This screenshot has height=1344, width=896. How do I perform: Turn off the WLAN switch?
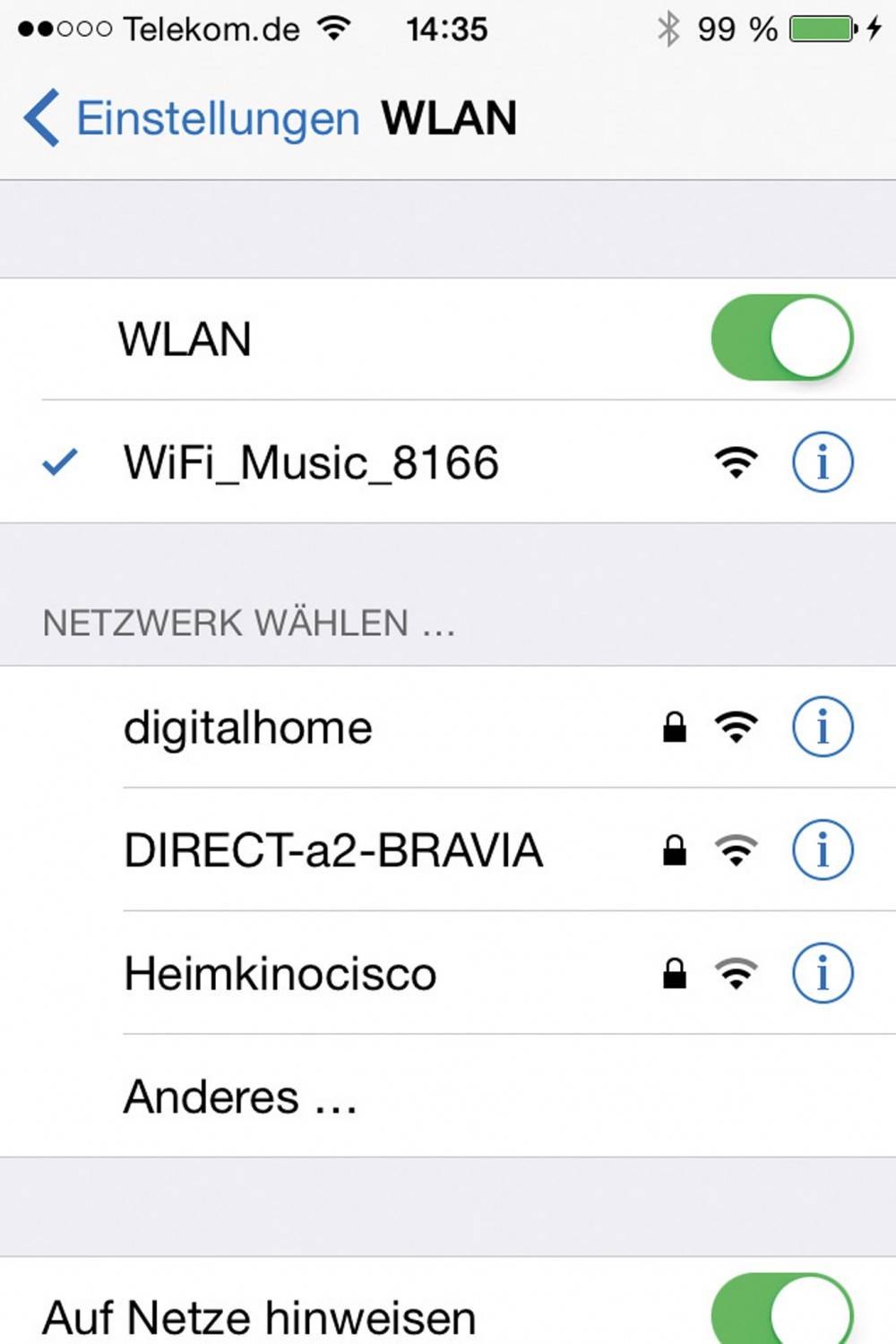781,338
